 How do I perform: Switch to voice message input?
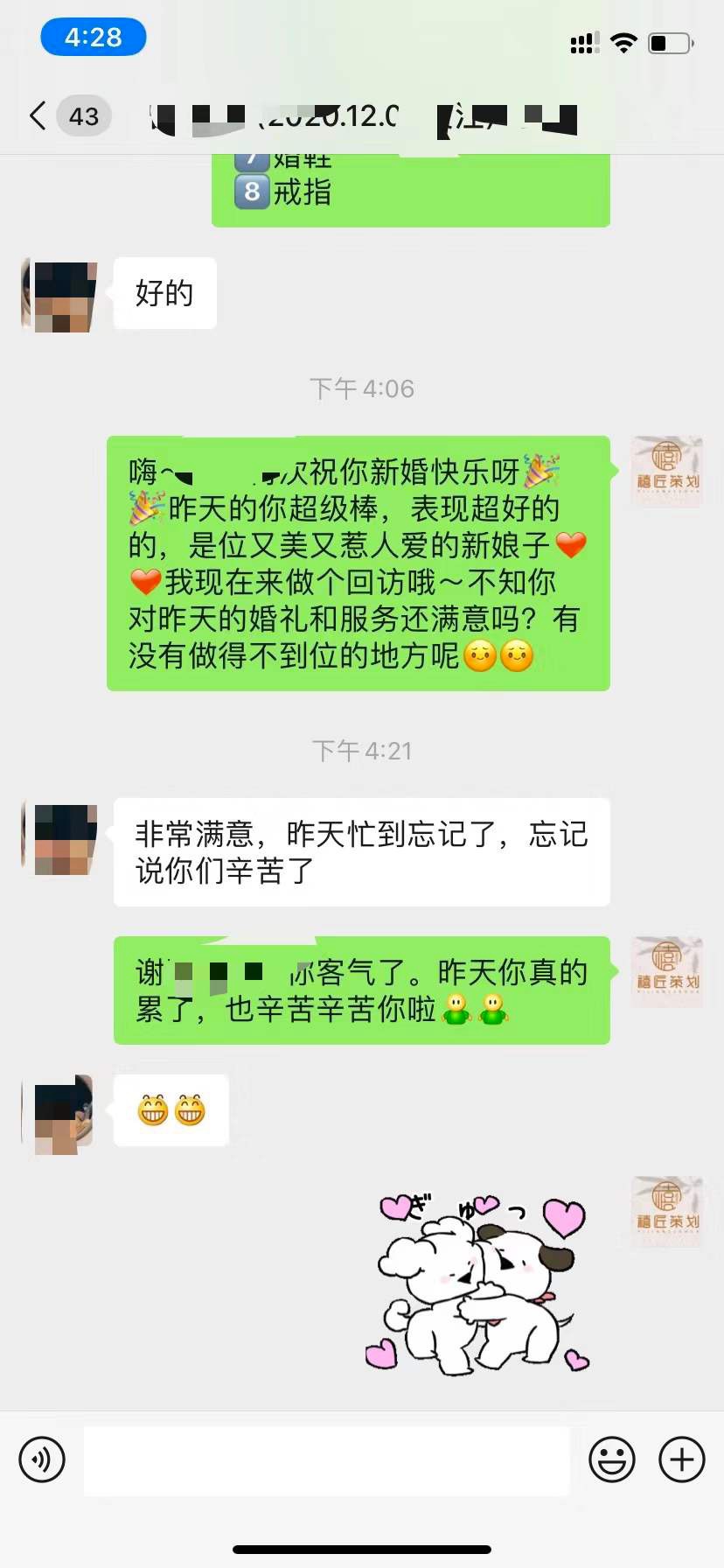click(42, 1459)
